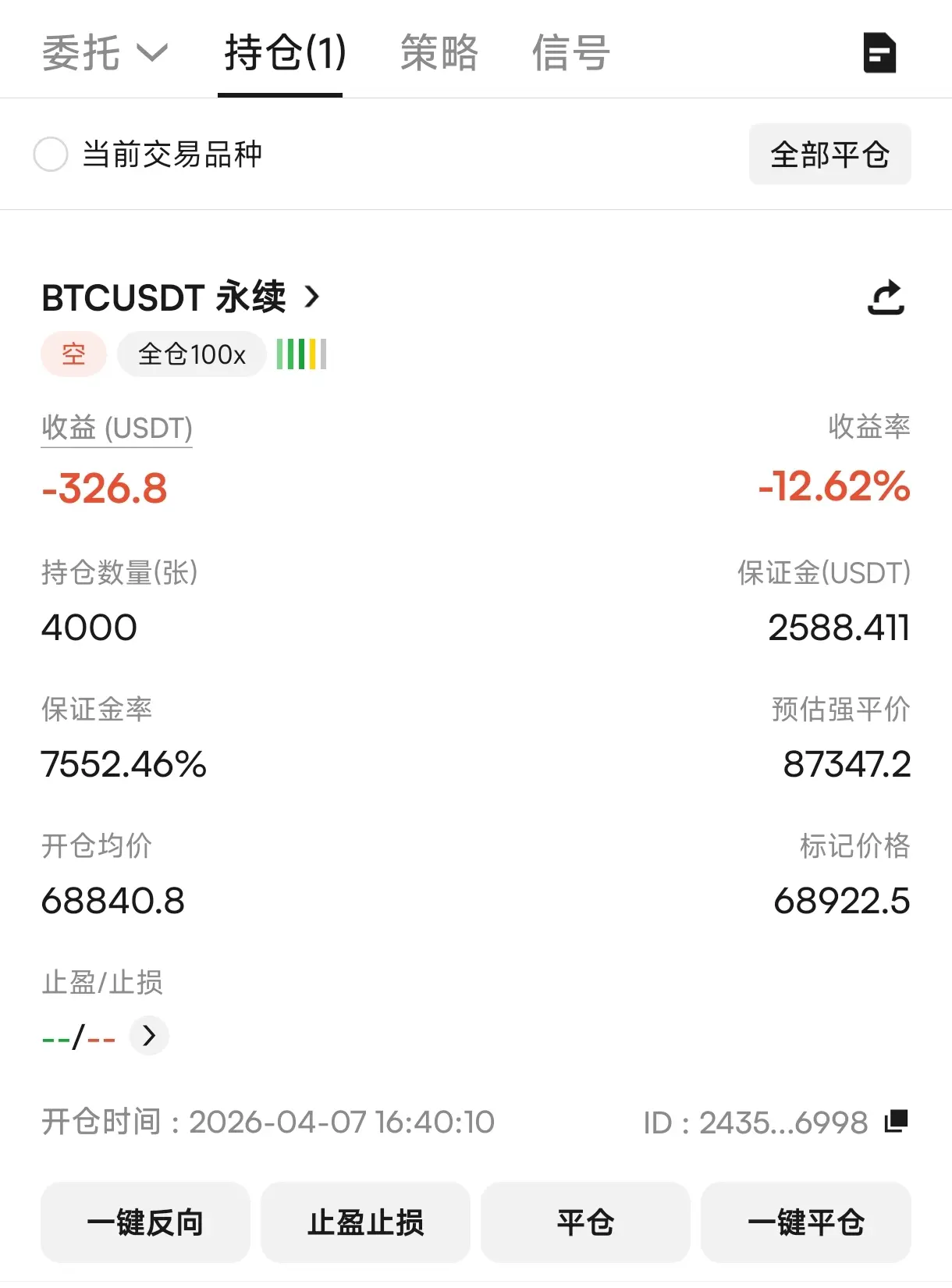Image resolution: width=952 pixels, height=1288 pixels.
Task: Tap the 全部平仓 button
Action: point(829,155)
